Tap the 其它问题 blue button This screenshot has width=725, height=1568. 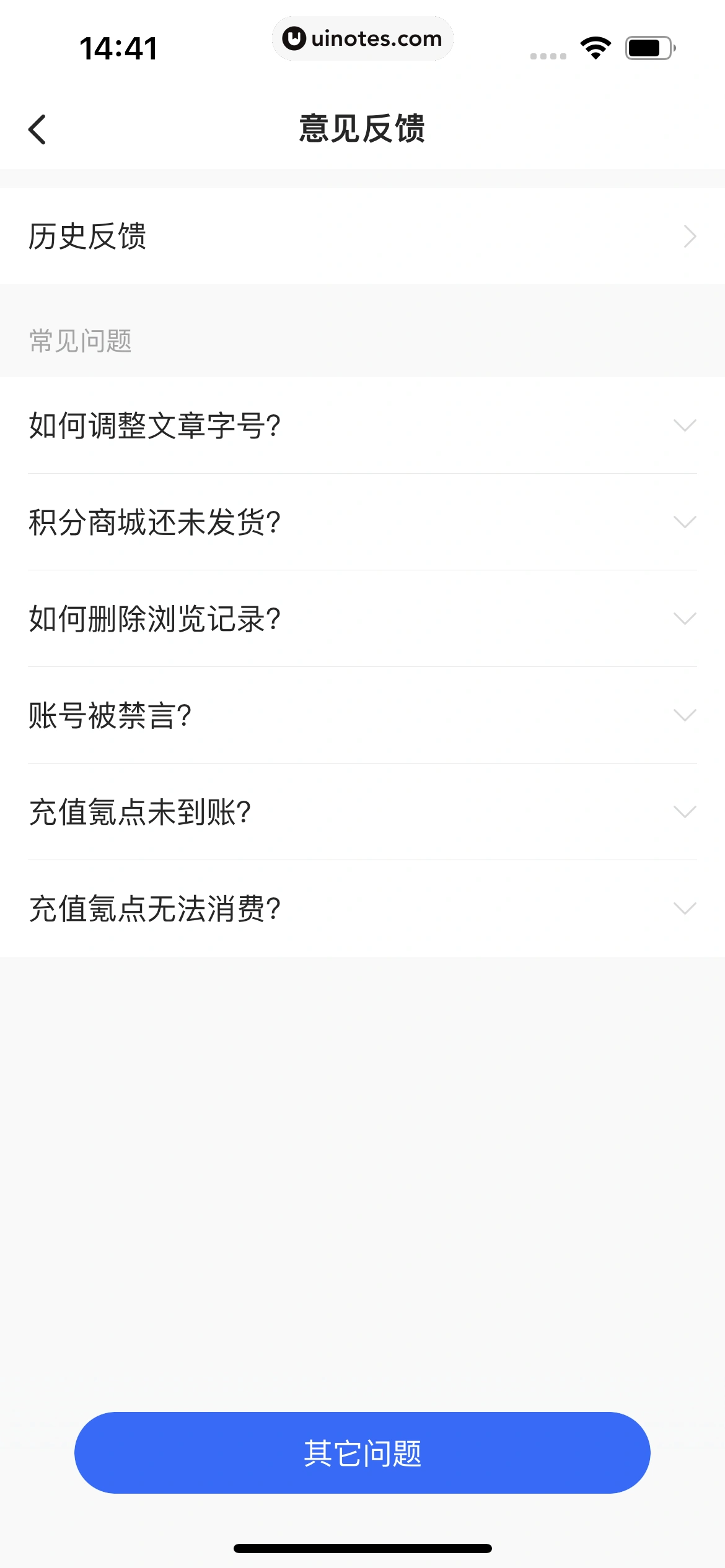362,1452
